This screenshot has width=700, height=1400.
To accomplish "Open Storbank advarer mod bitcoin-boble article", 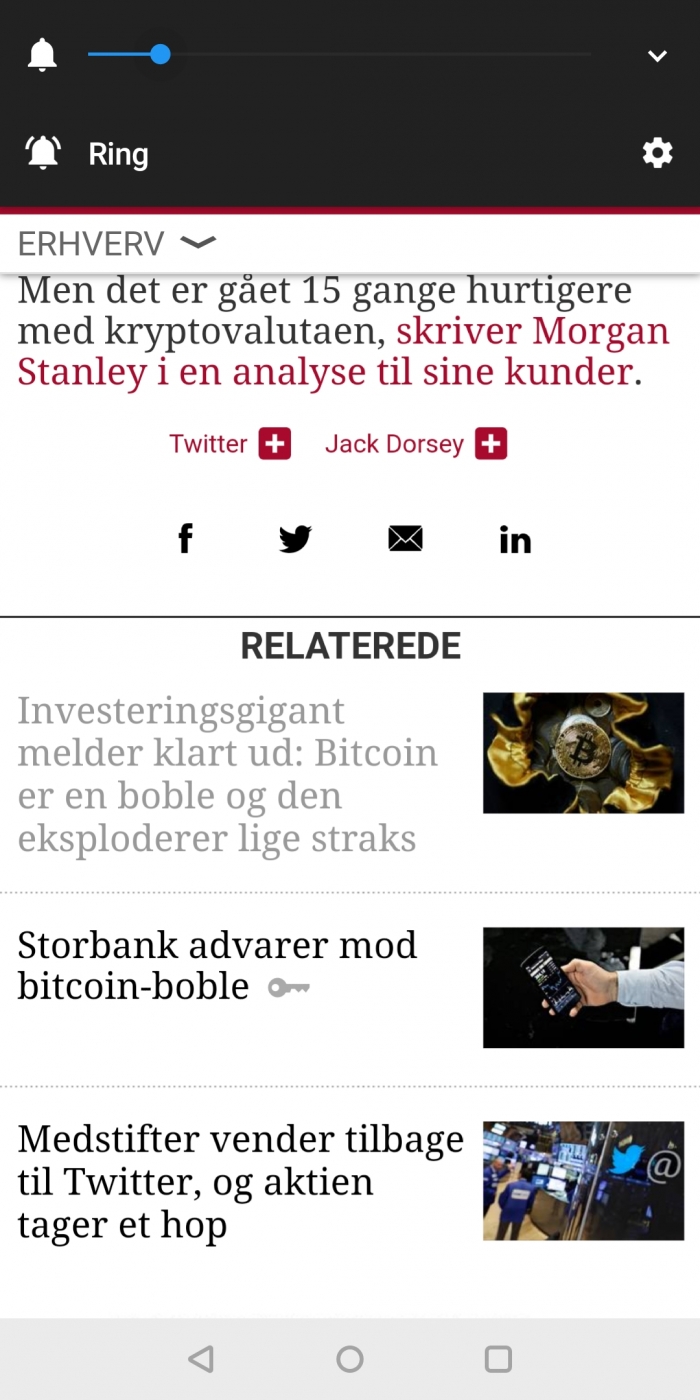I will pos(217,965).
